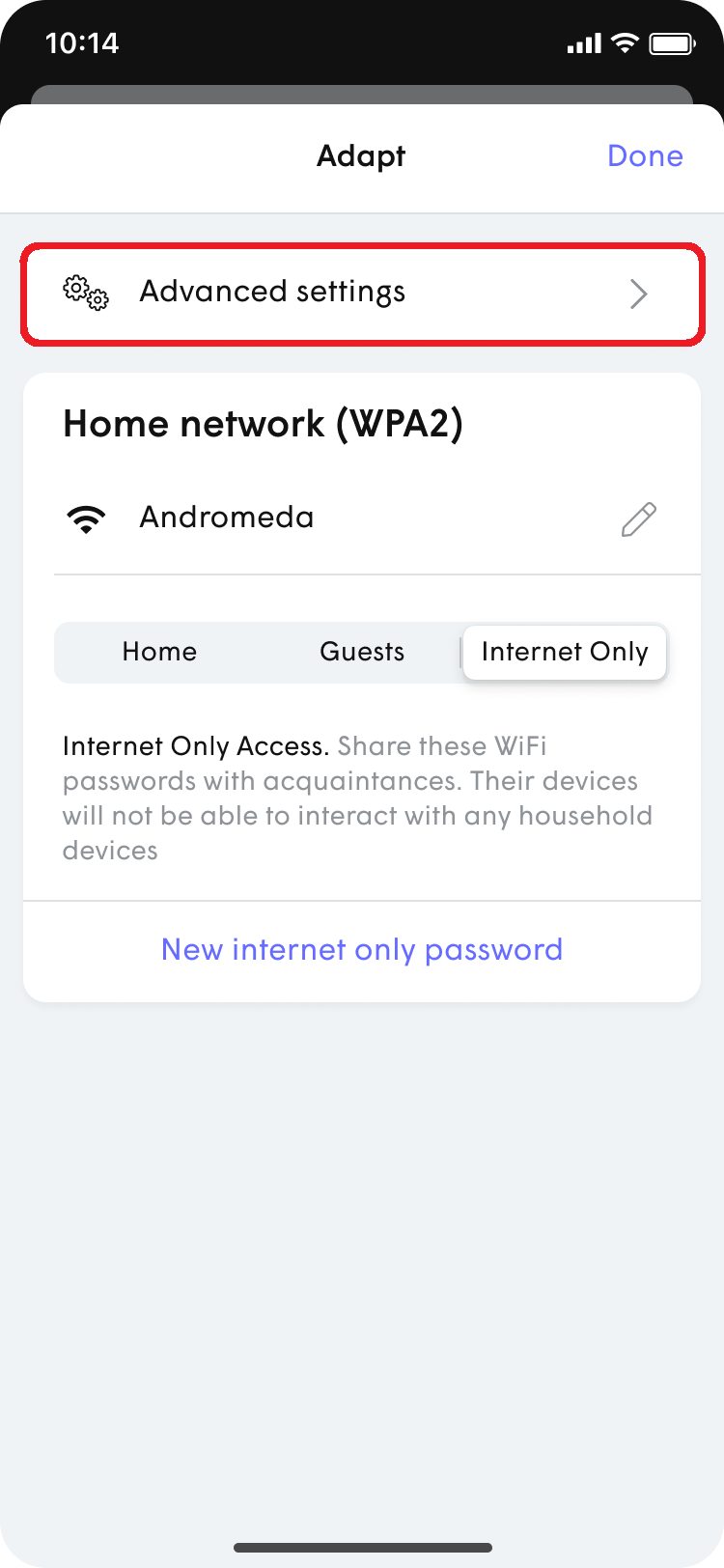The width and height of the screenshot is (724, 1568).
Task: Select the Internet Only segment
Action: tap(565, 653)
